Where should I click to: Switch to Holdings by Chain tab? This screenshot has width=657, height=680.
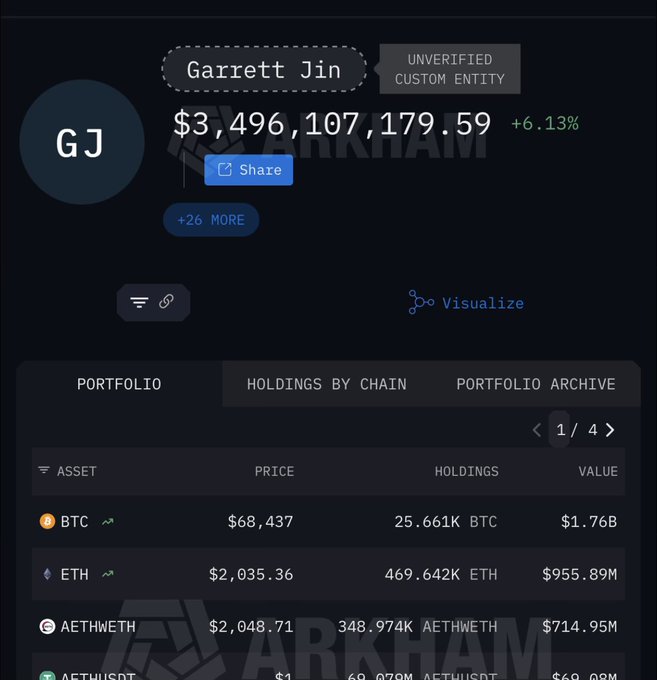(326, 384)
